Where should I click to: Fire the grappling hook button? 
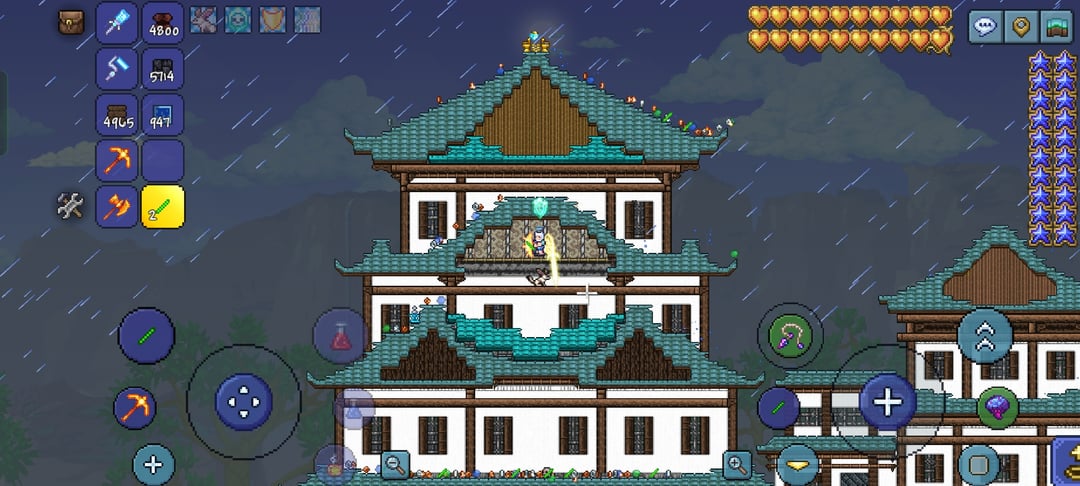tap(790, 335)
